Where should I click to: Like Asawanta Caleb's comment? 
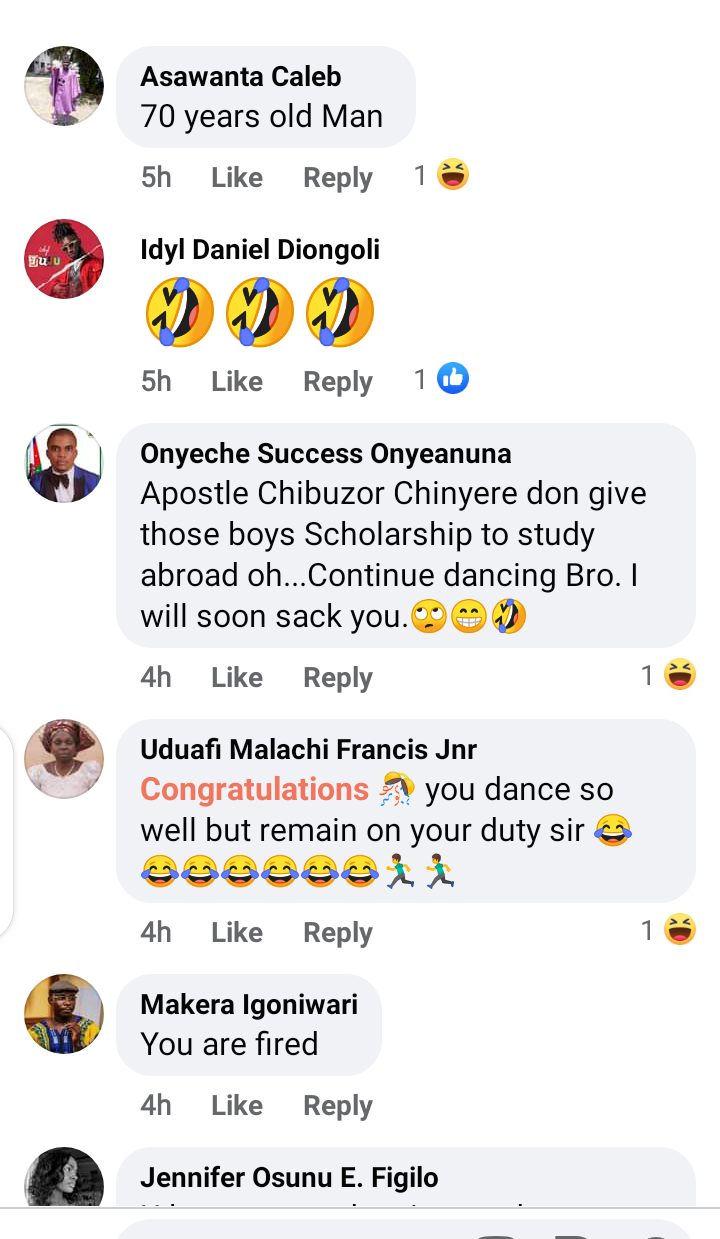click(236, 177)
